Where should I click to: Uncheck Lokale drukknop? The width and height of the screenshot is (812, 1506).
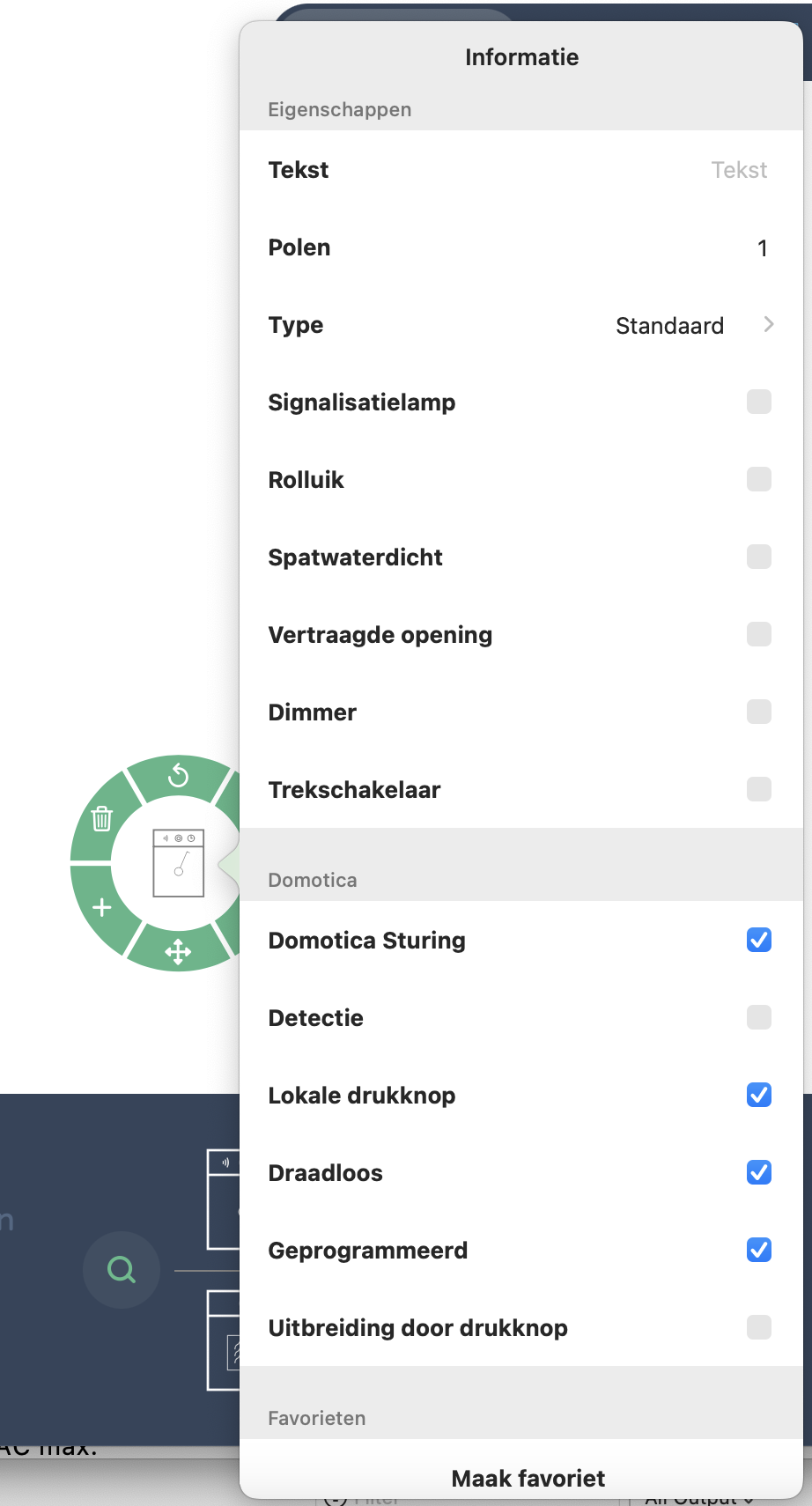point(759,1095)
